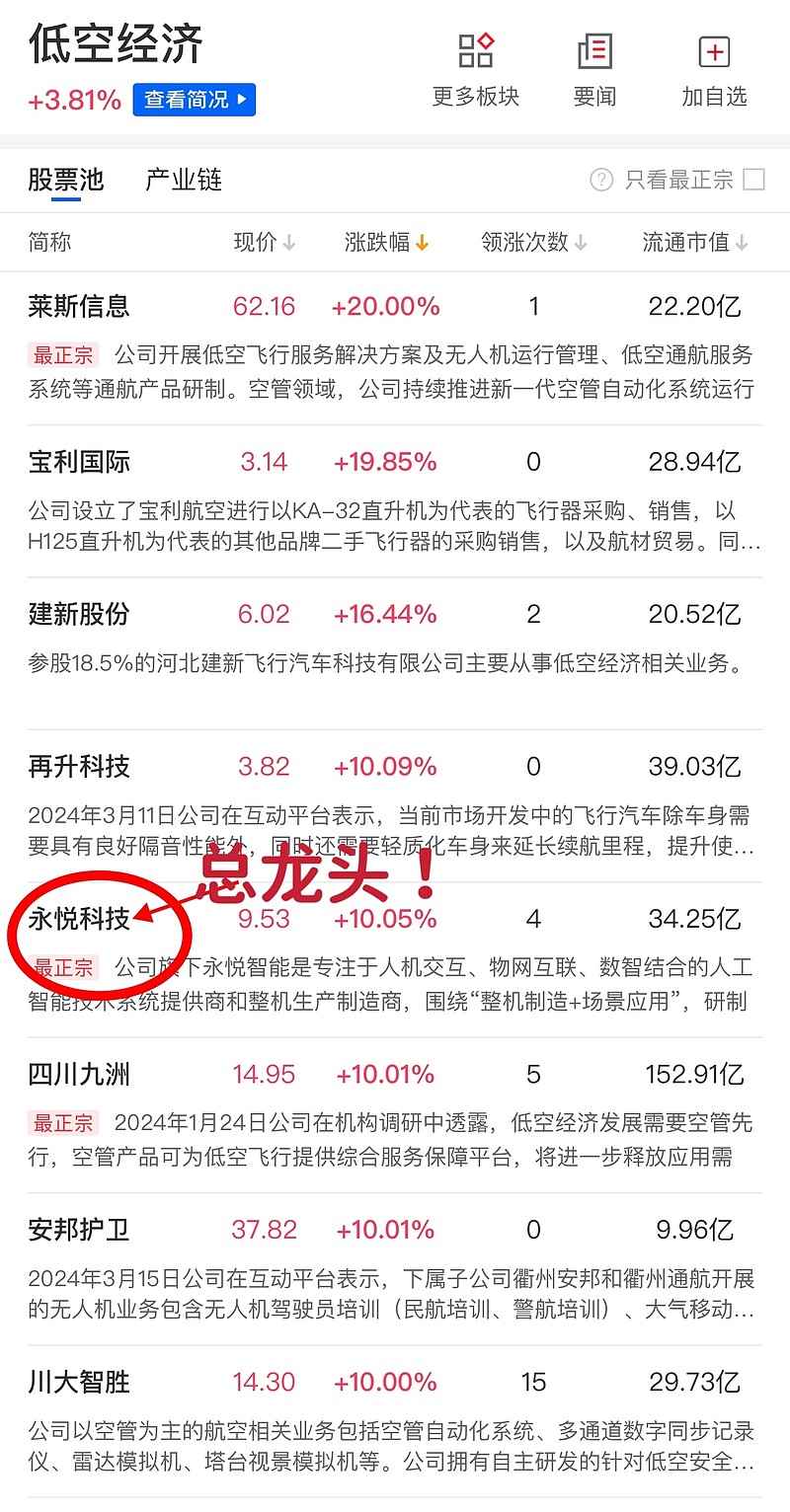Click the question mark help icon near 只看最正宗
This screenshot has height=1512, width=790.
click(x=599, y=180)
